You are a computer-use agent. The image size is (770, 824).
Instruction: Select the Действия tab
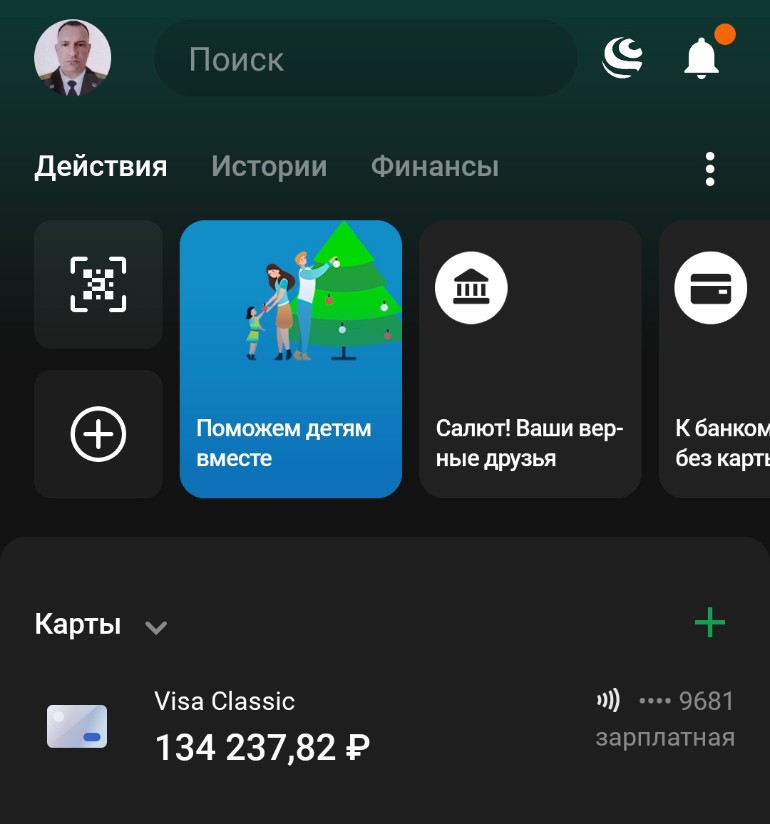(100, 167)
